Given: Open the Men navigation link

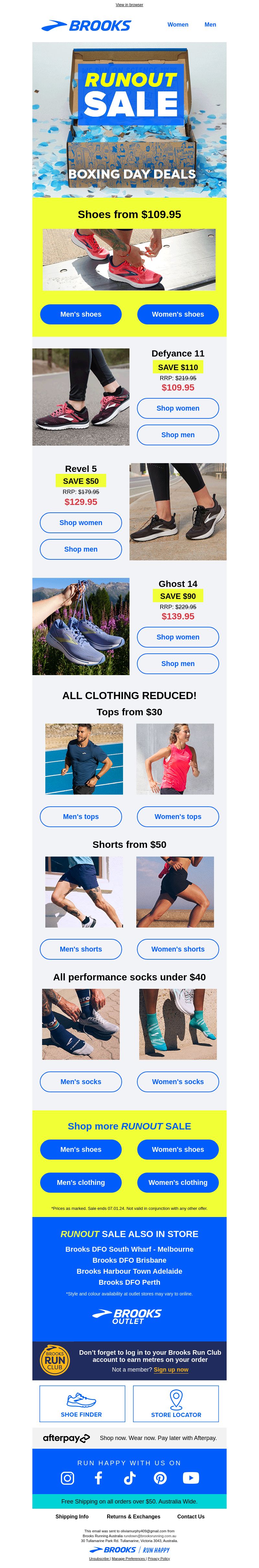Looking at the screenshot, I should point(210,25).
